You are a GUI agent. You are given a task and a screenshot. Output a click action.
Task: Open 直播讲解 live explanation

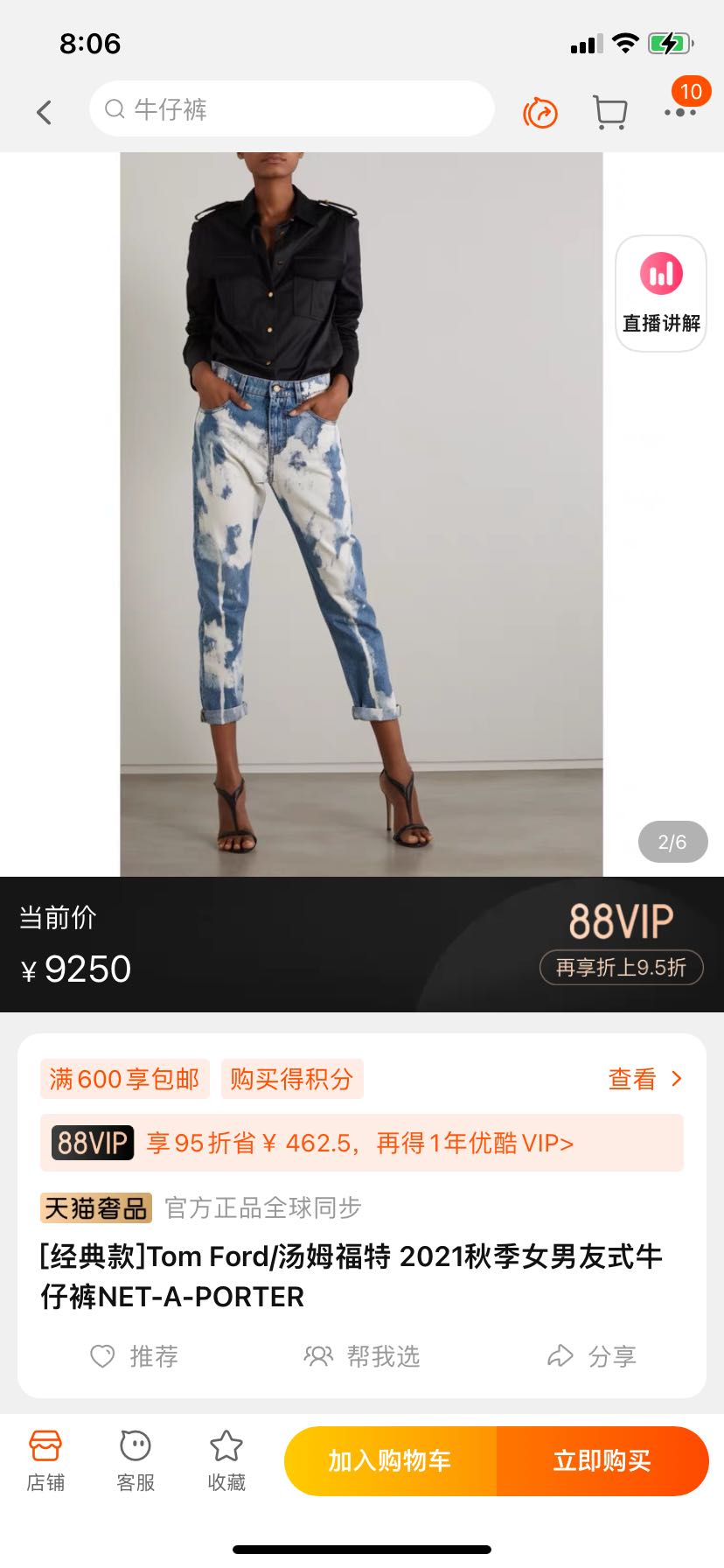[661, 294]
